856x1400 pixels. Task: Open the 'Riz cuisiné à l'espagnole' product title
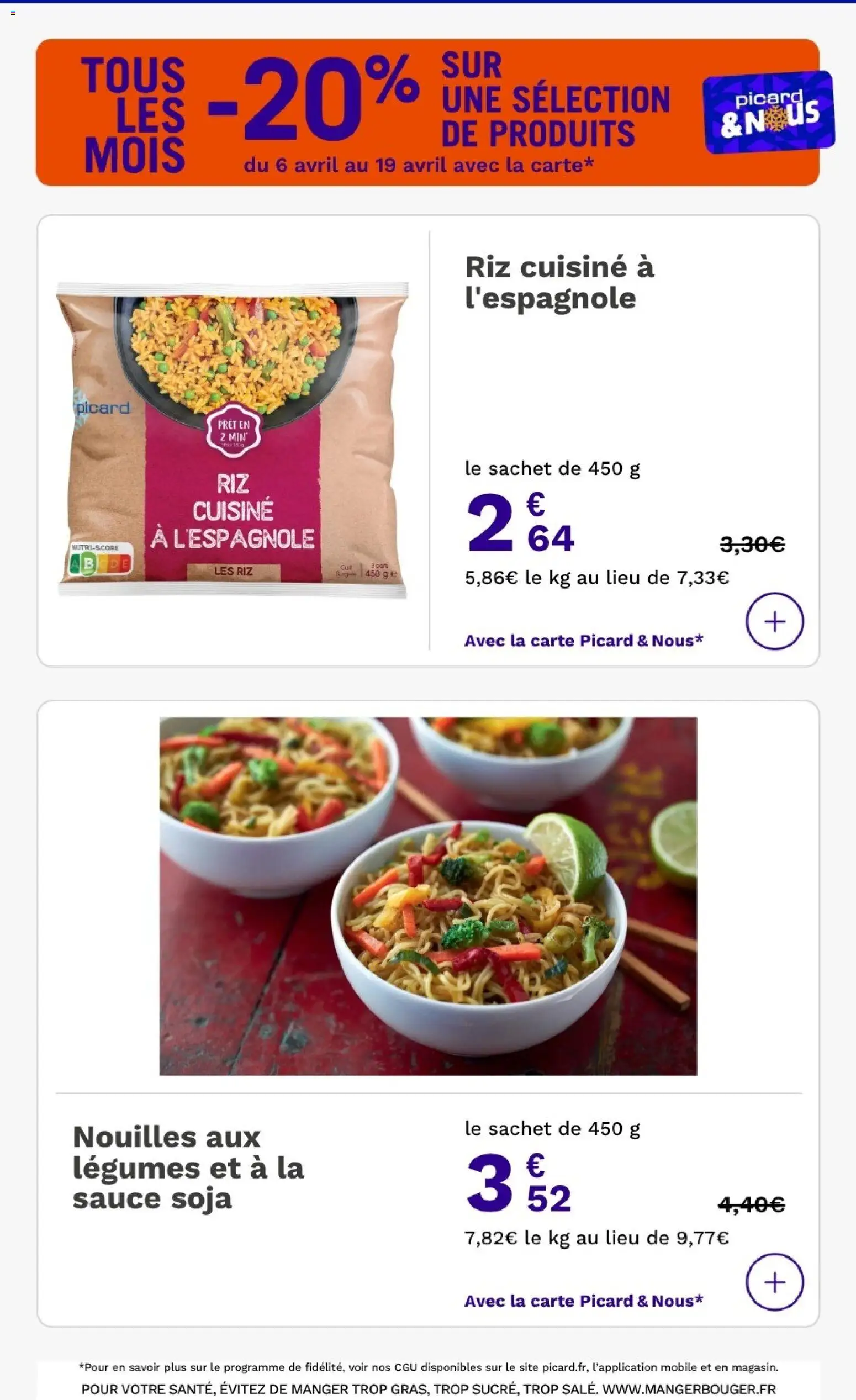tap(559, 281)
